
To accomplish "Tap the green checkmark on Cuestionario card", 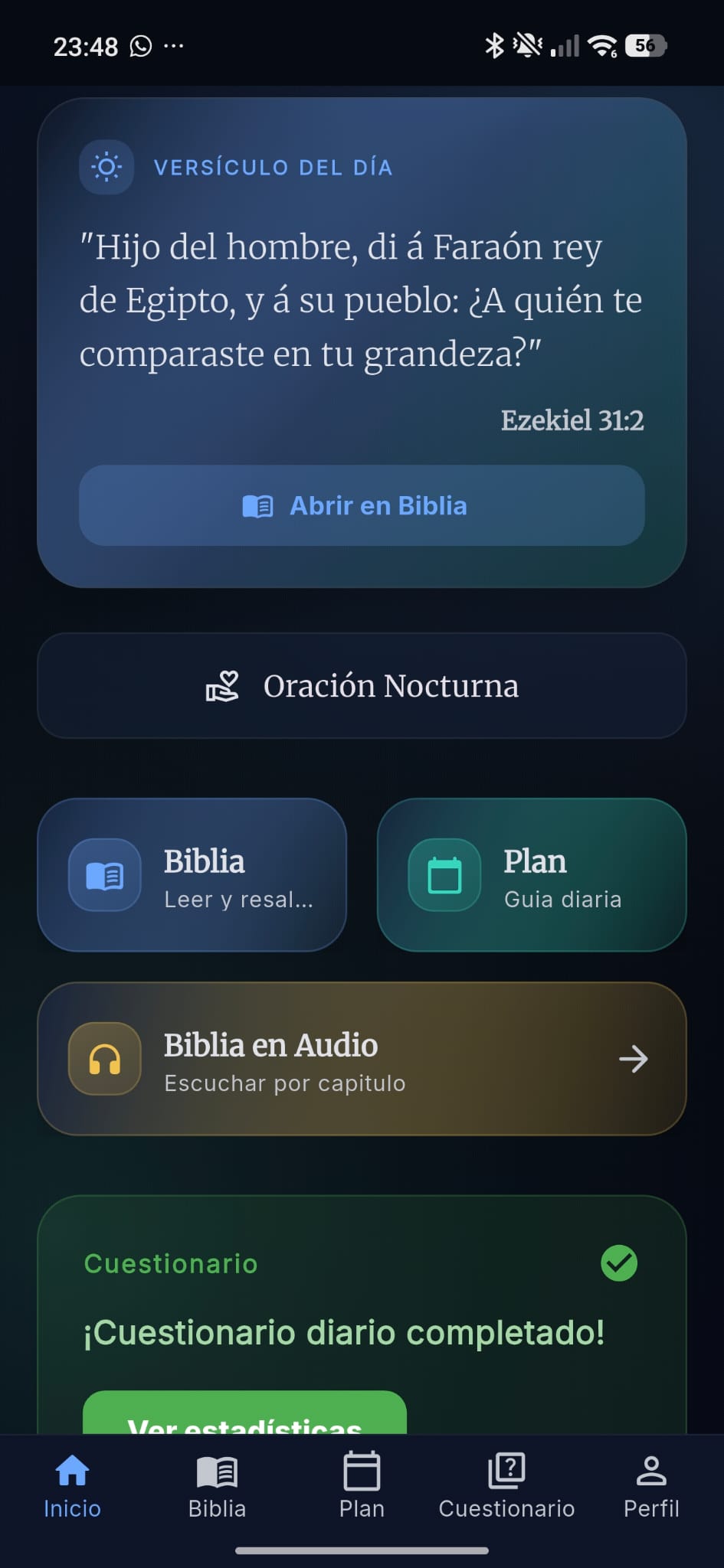I will point(619,1263).
